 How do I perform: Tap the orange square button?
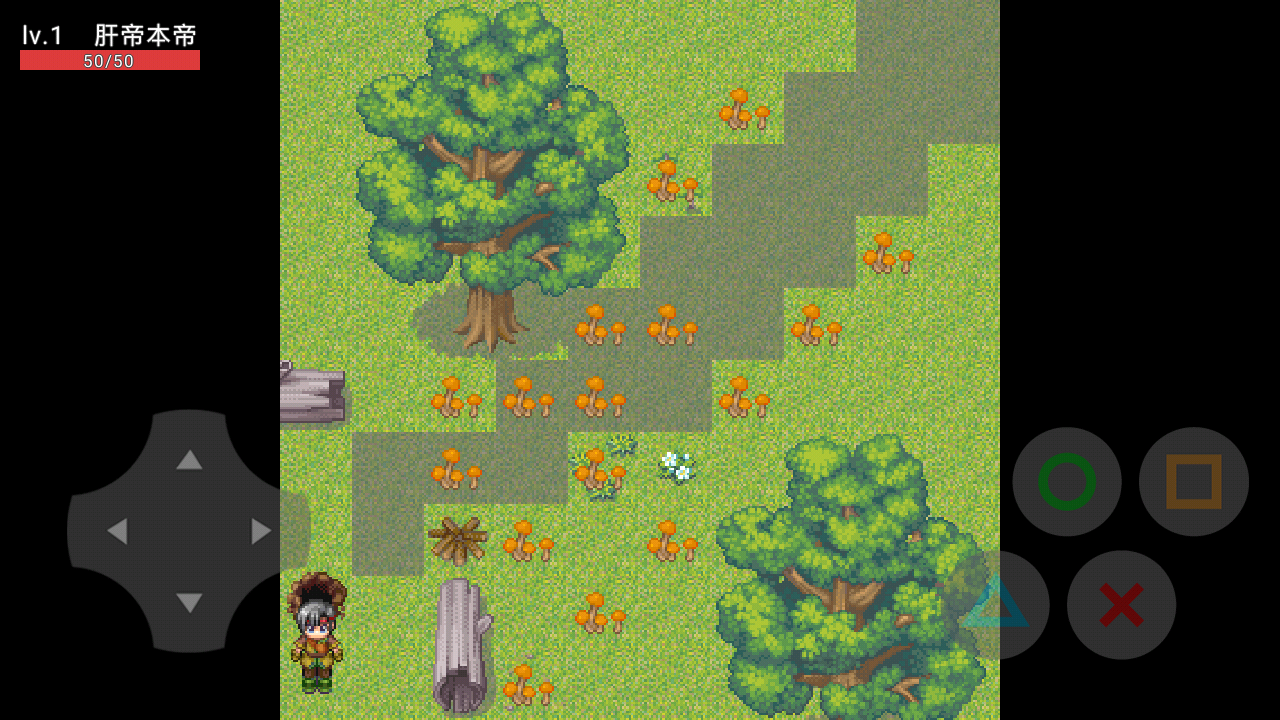coord(1194,482)
